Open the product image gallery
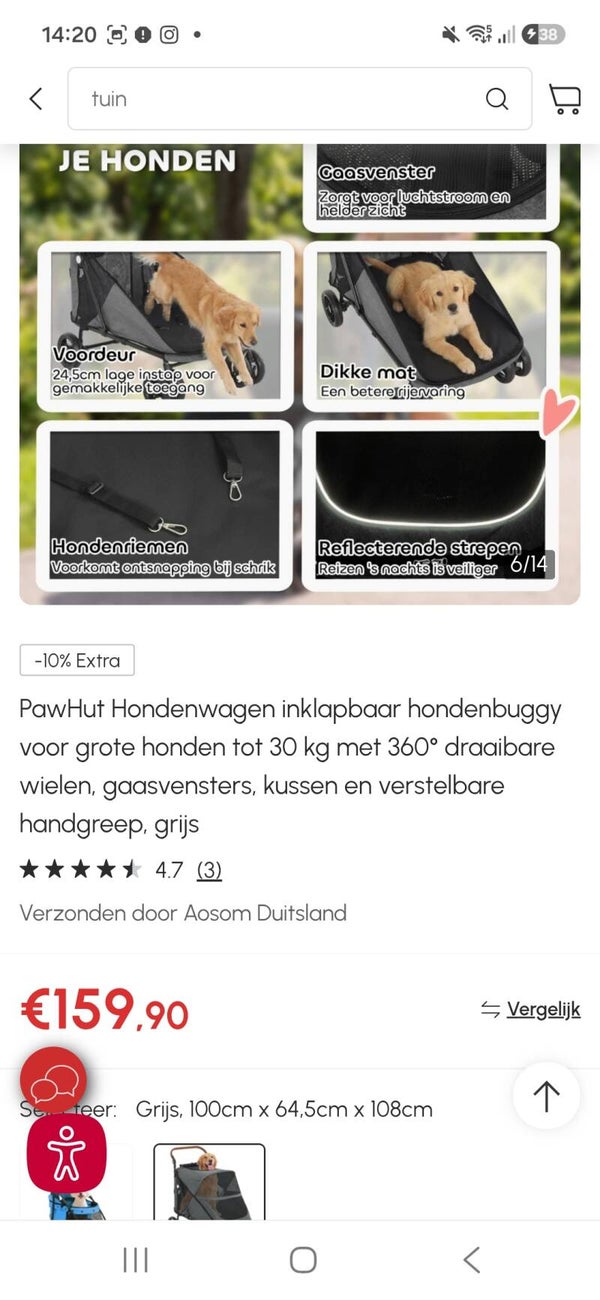Screen dimensions: 600x1300 point(300,373)
